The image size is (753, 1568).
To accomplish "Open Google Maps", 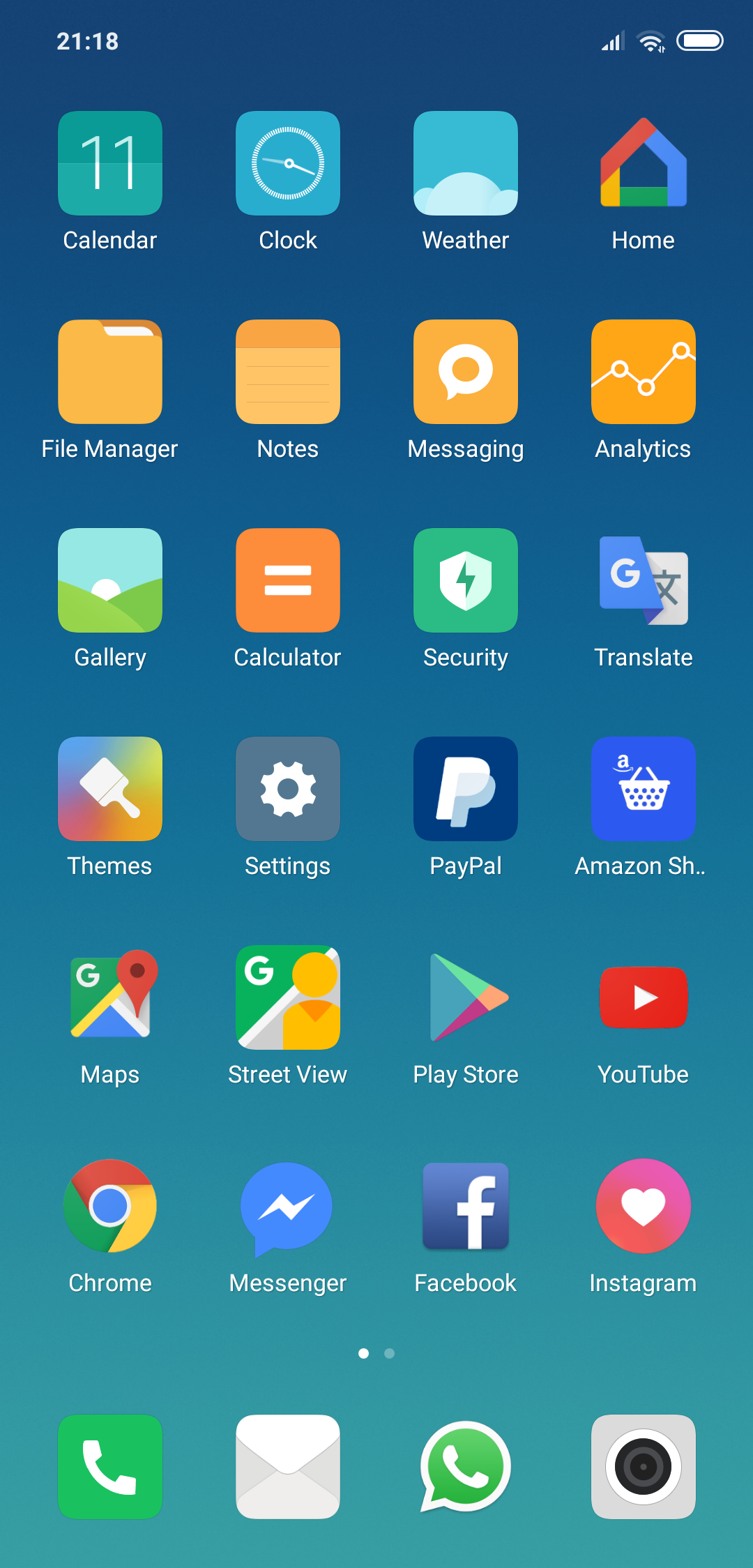I will pos(110,997).
